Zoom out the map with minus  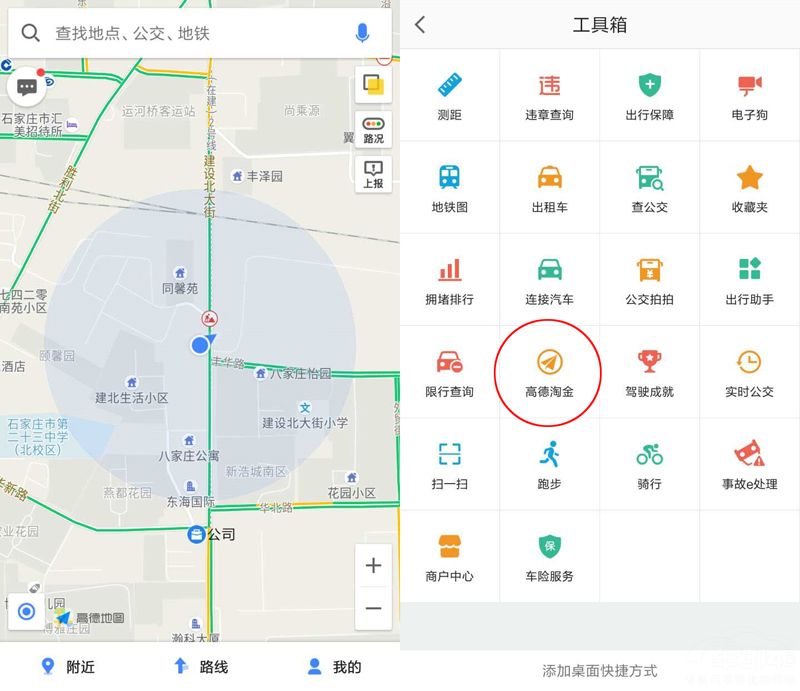373,608
